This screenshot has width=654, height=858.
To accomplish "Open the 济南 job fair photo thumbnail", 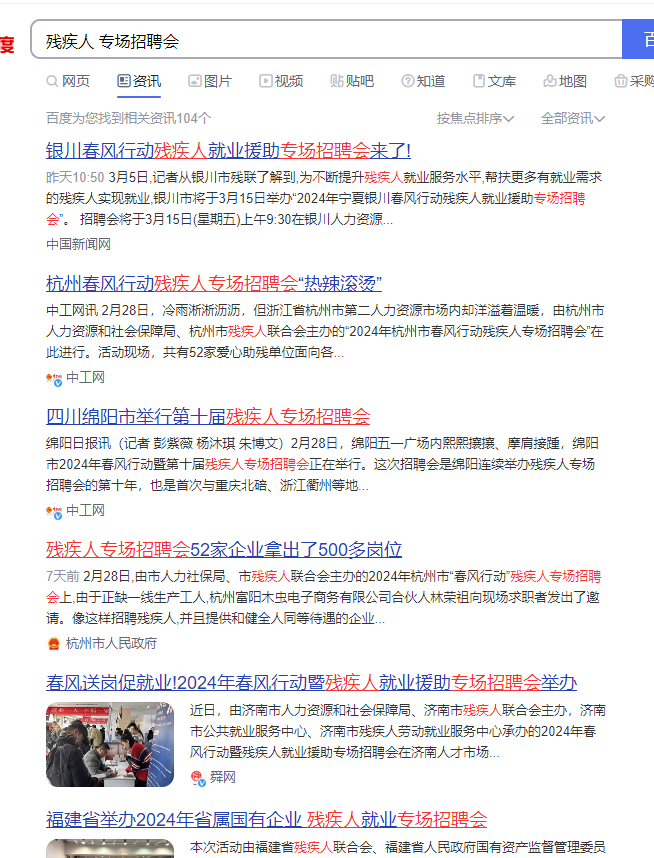I will pos(110,745).
